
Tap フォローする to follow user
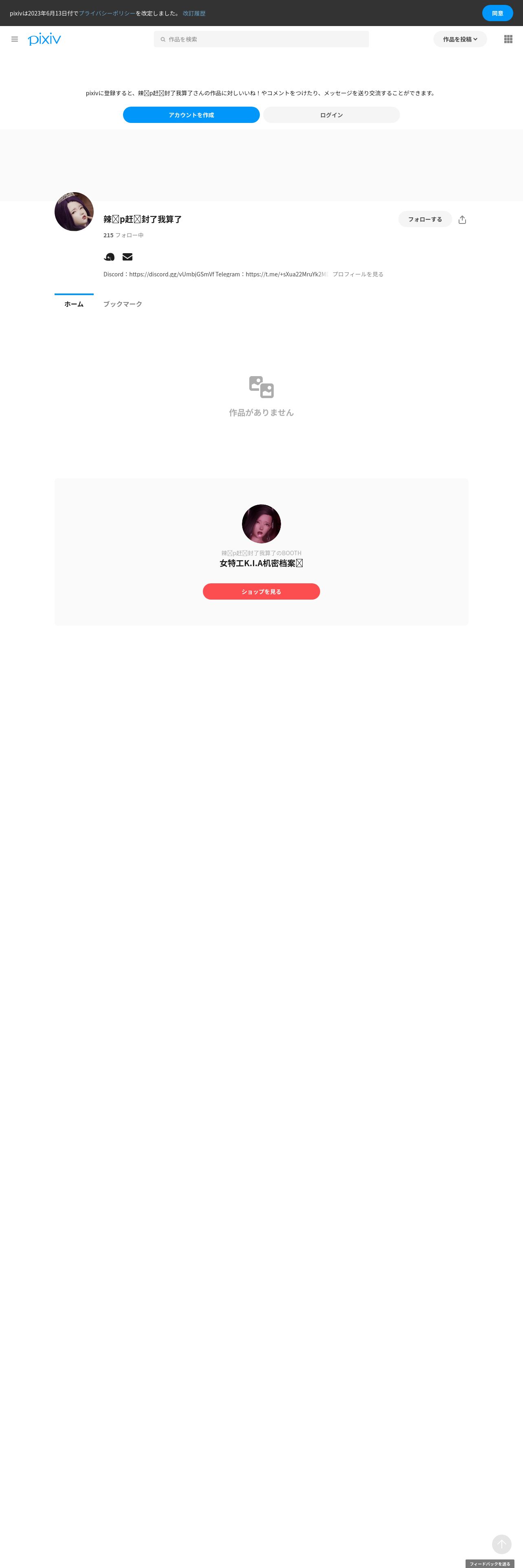tap(424, 219)
